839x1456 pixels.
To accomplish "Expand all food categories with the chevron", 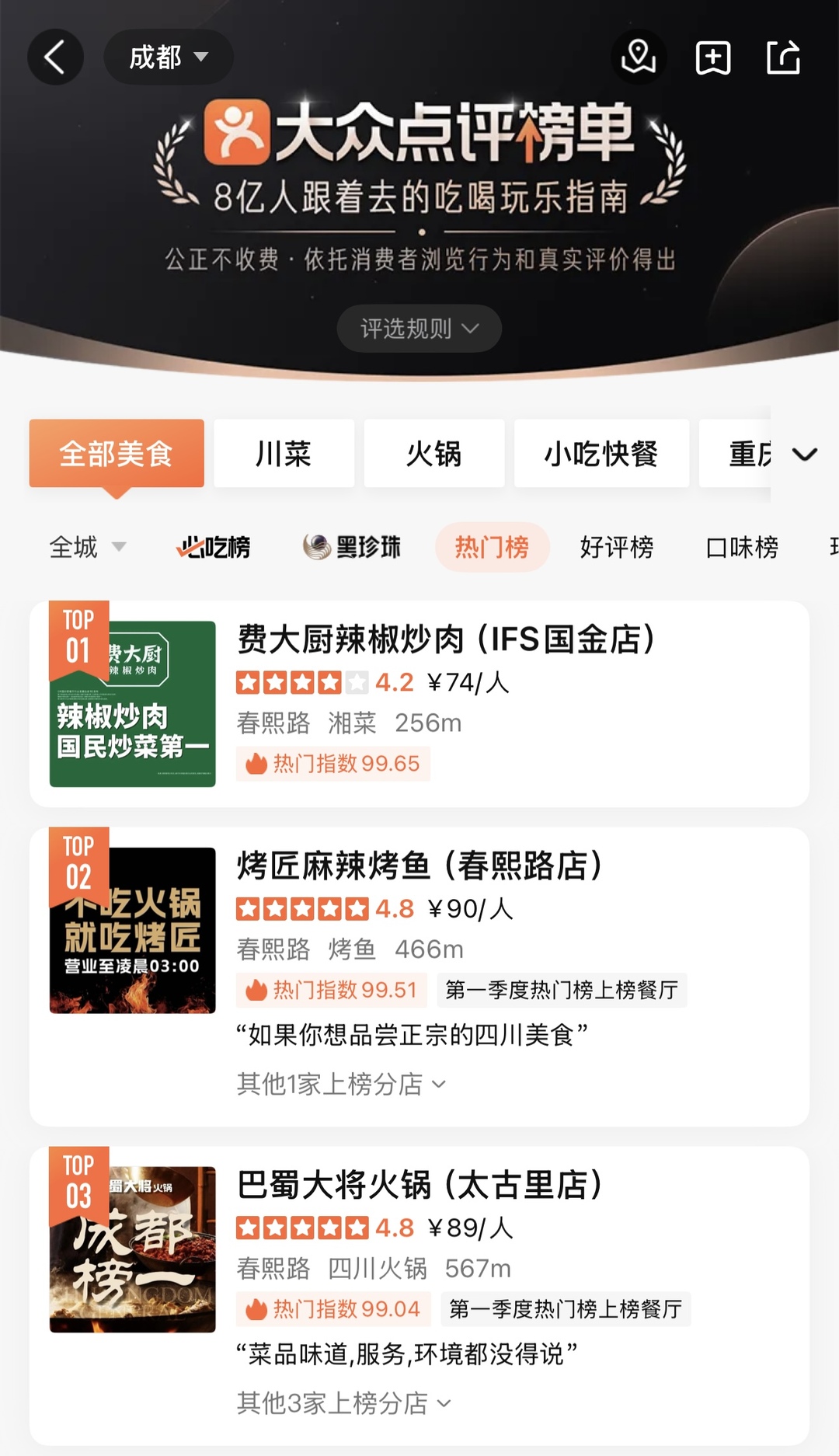I will (805, 454).
